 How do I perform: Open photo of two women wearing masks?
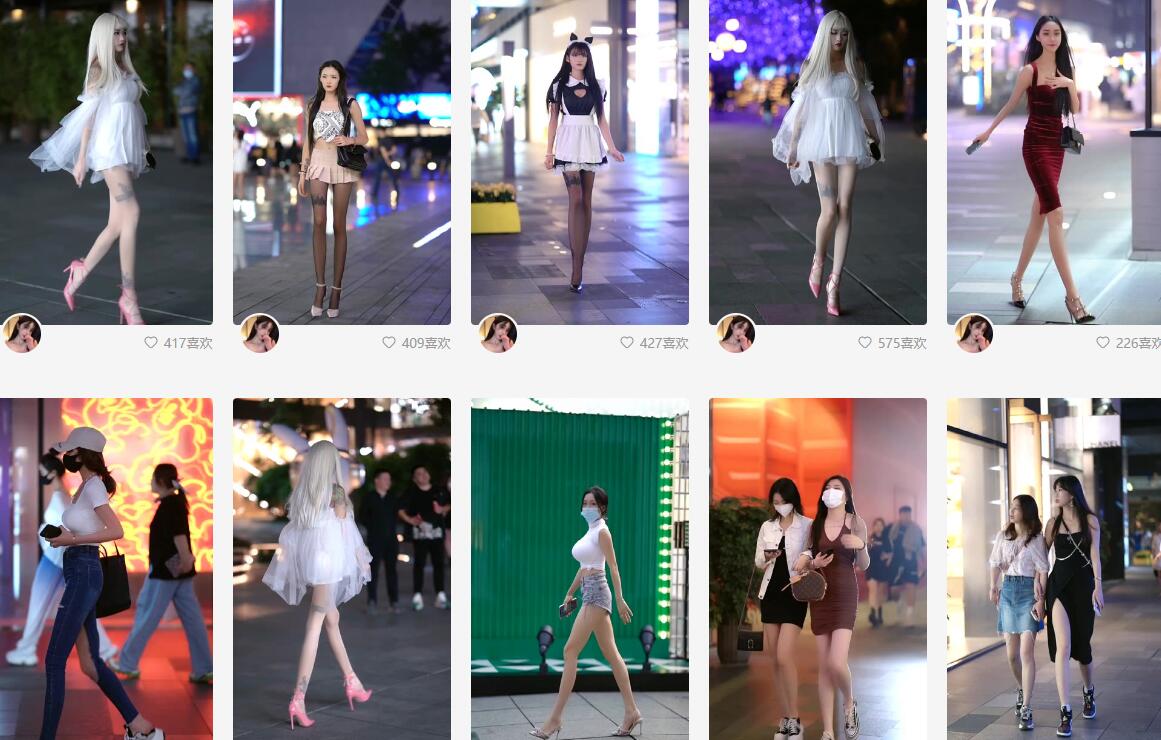click(818, 568)
